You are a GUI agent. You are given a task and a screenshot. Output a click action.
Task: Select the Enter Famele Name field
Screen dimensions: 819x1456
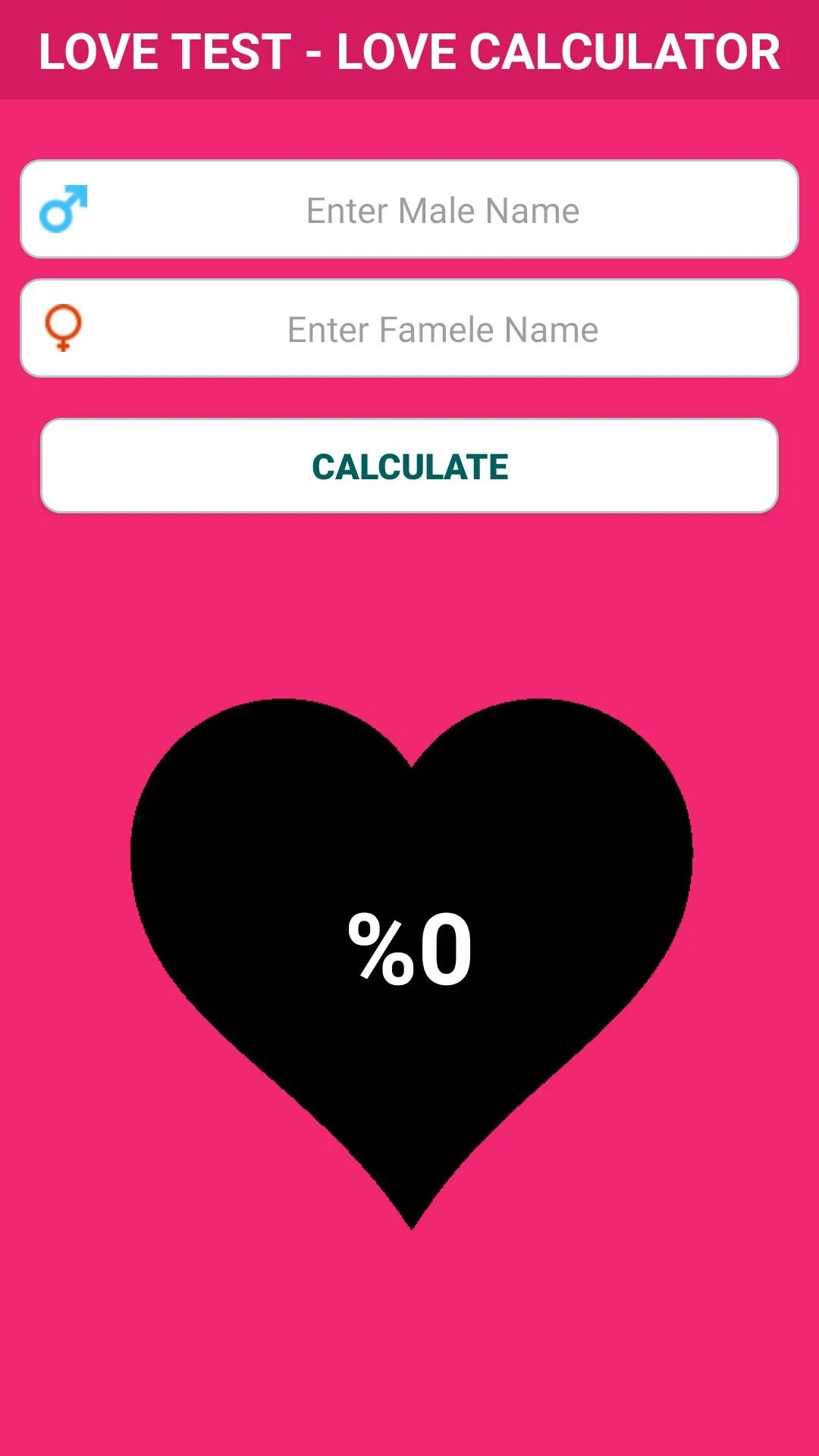pyautogui.click(x=409, y=328)
